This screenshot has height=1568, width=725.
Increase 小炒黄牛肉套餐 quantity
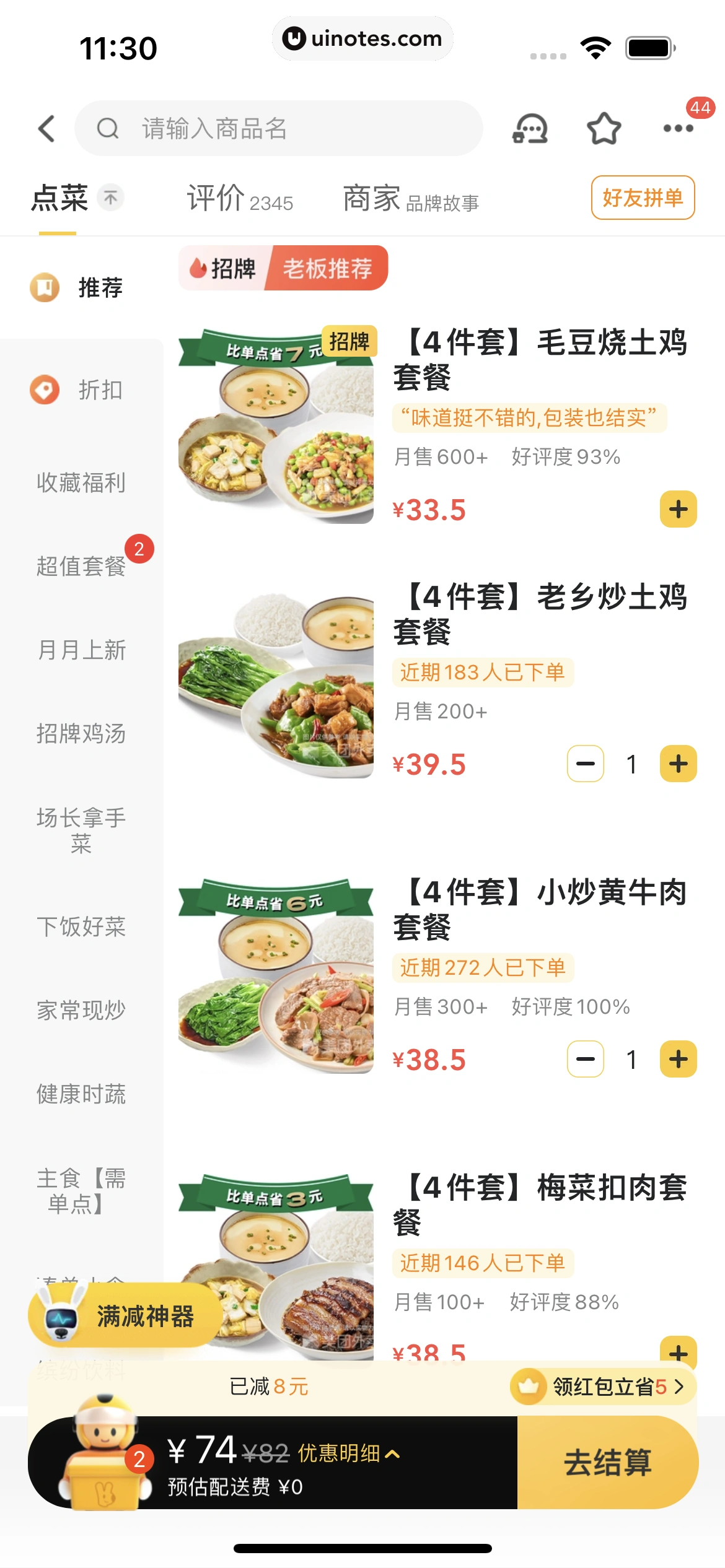tap(678, 1059)
